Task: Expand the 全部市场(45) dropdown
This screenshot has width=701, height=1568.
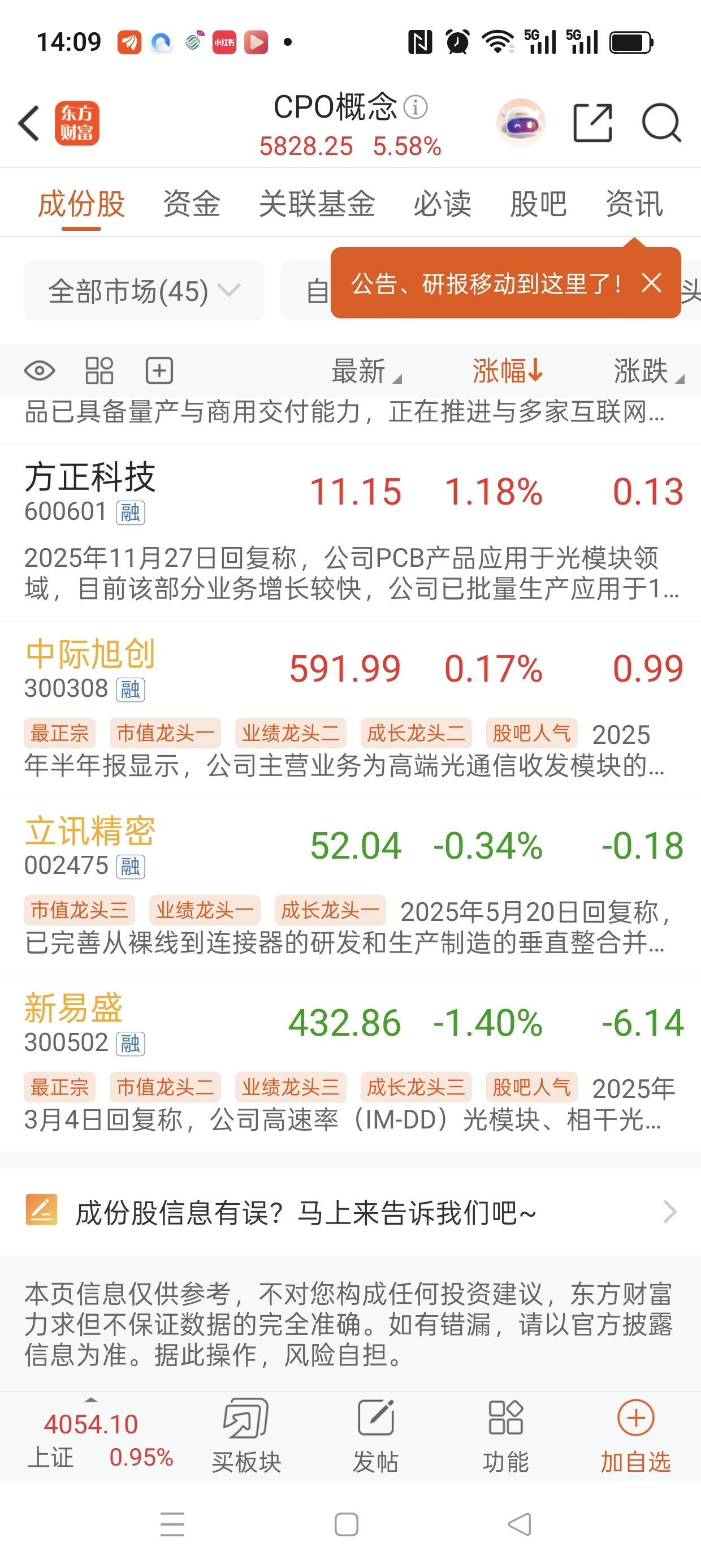Action: [144, 291]
